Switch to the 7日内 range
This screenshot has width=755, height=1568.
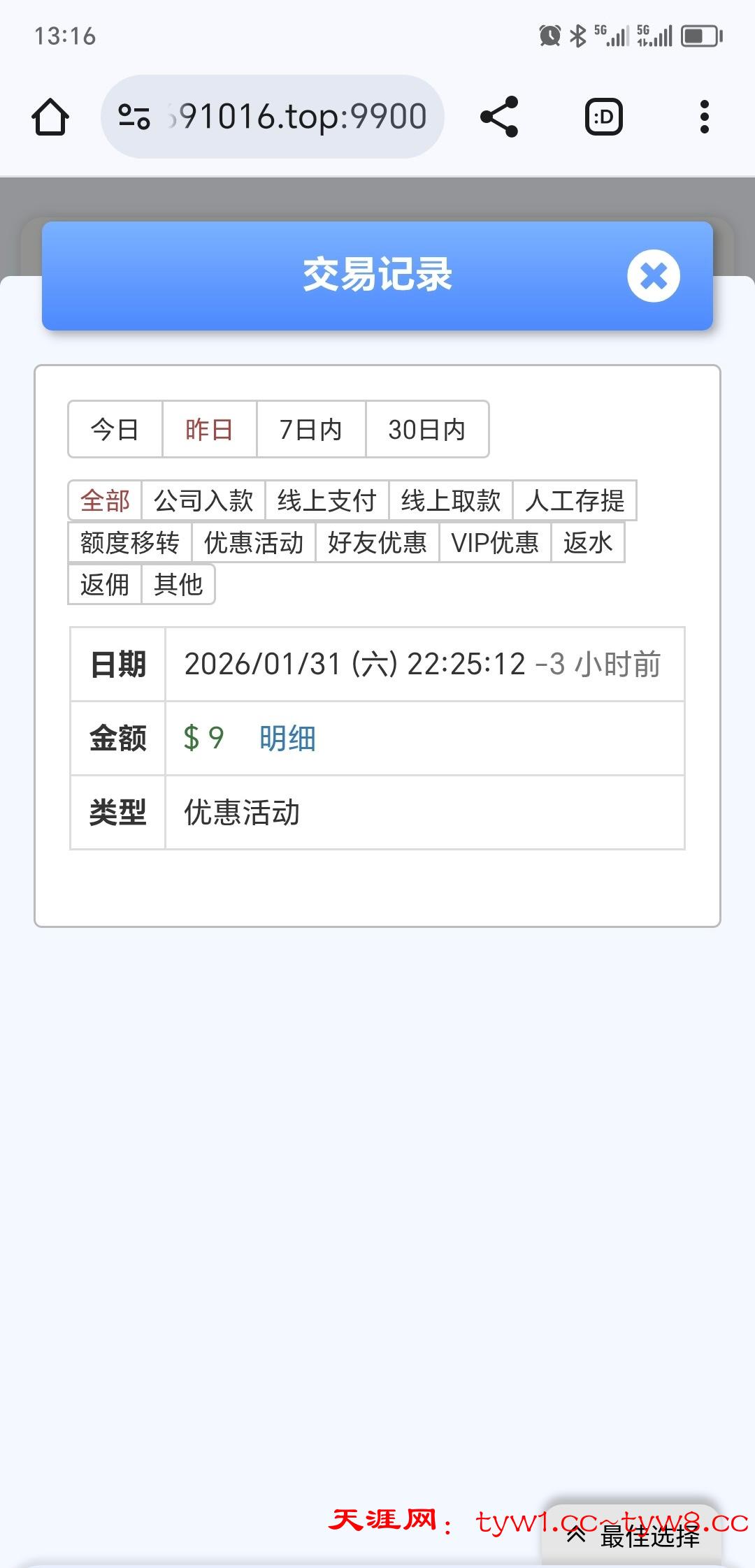(310, 429)
